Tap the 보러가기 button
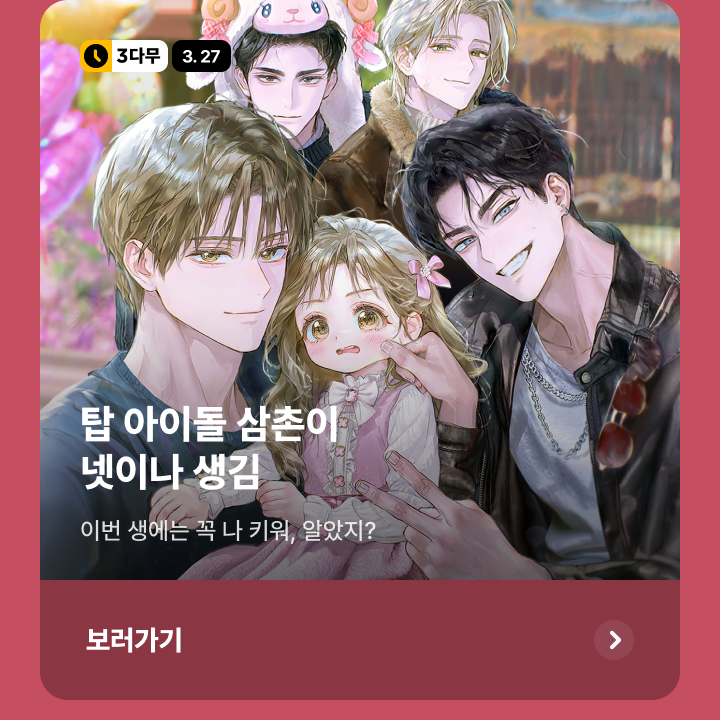 360,640
